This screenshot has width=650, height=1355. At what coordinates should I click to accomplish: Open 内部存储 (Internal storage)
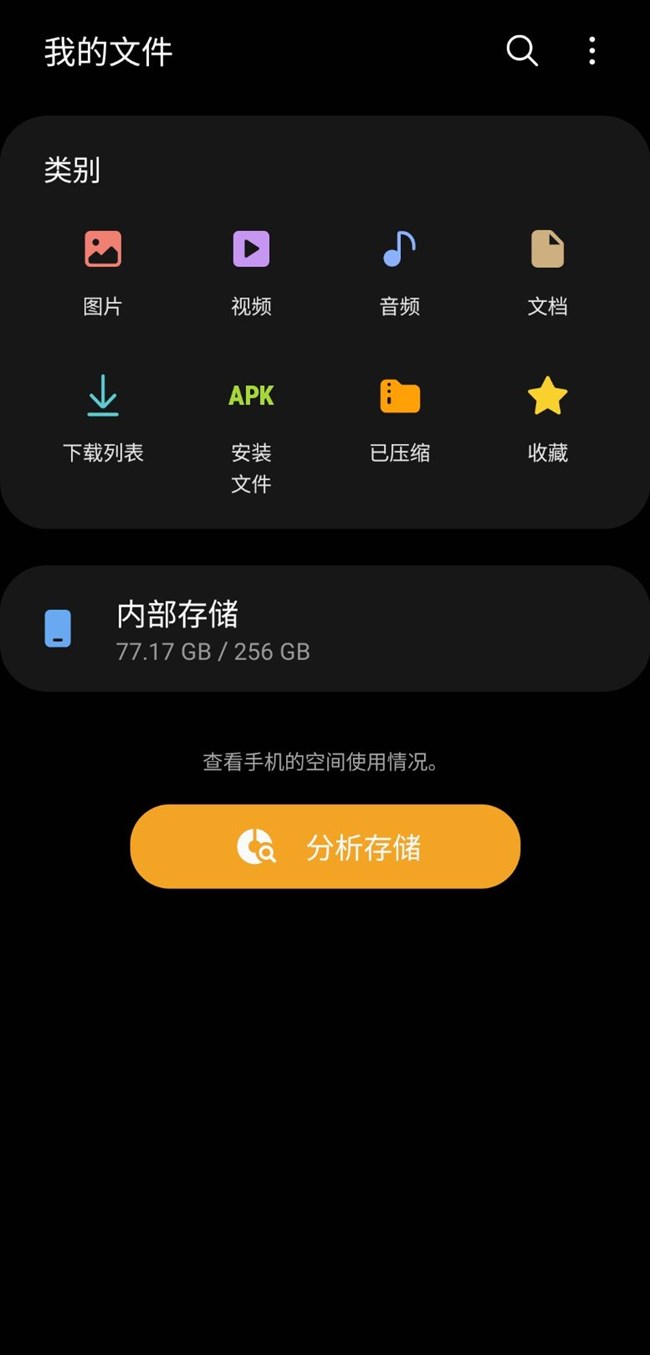(x=325, y=629)
